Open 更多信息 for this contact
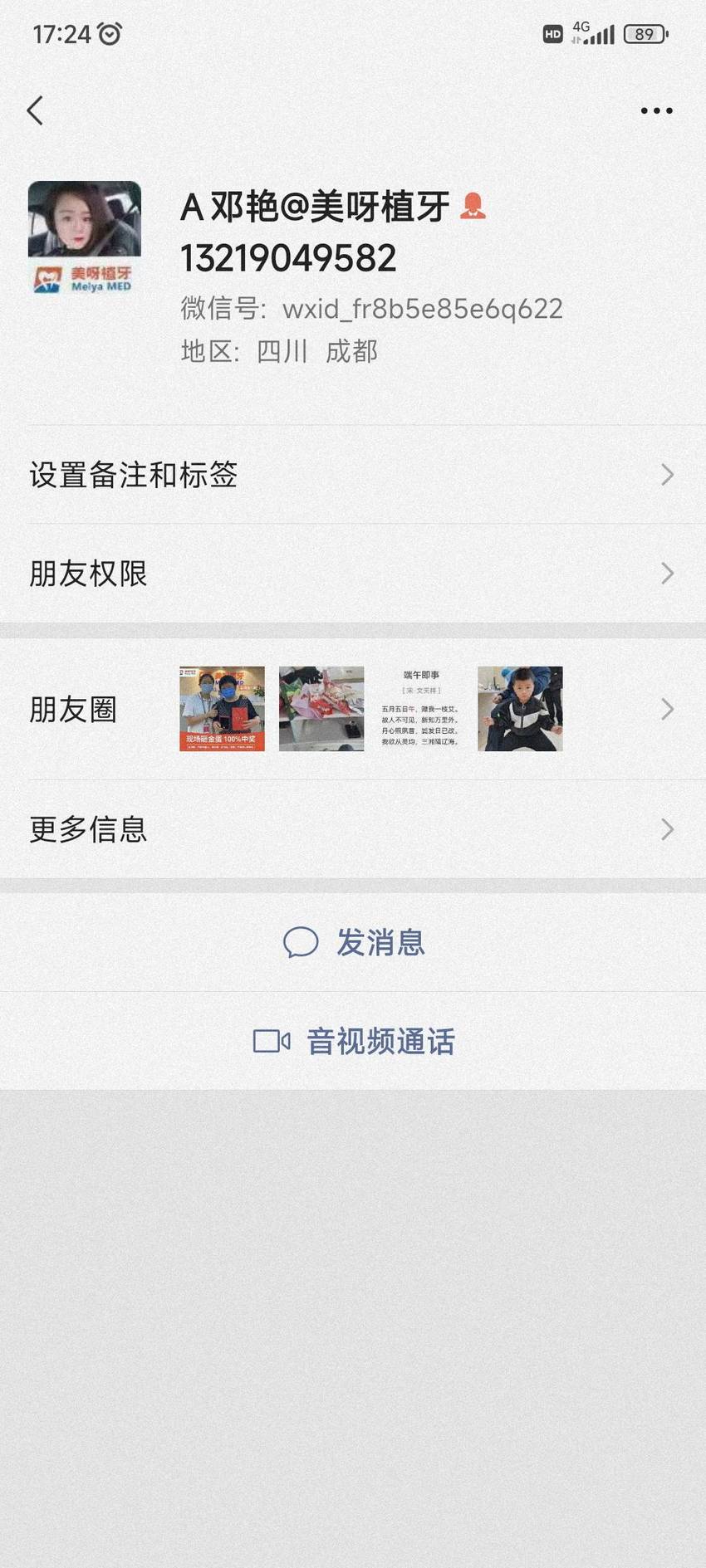The width and height of the screenshot is (706, 1568). tap(353, 829)
